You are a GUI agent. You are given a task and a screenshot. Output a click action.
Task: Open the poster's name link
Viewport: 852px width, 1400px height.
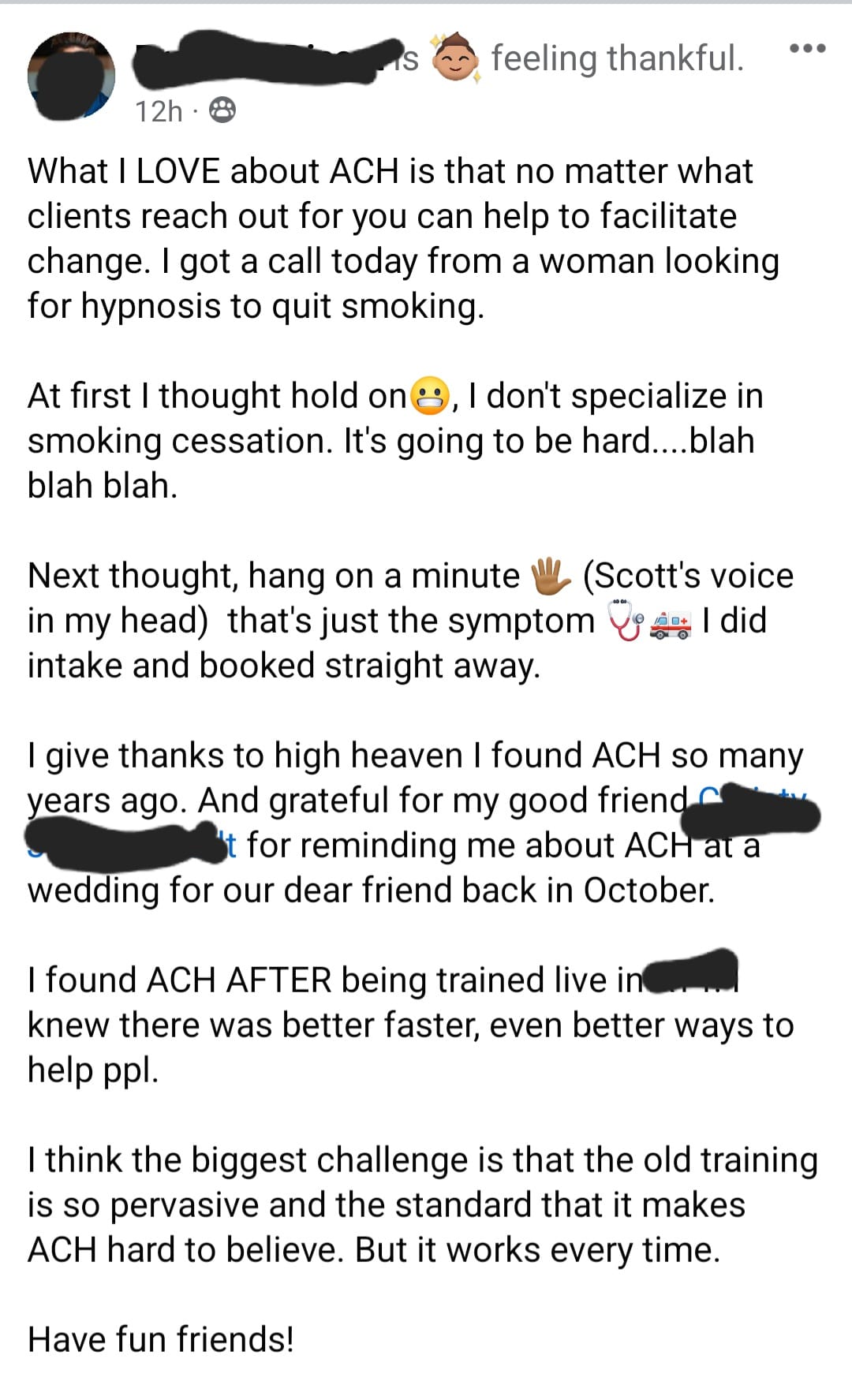click(268, 58)
